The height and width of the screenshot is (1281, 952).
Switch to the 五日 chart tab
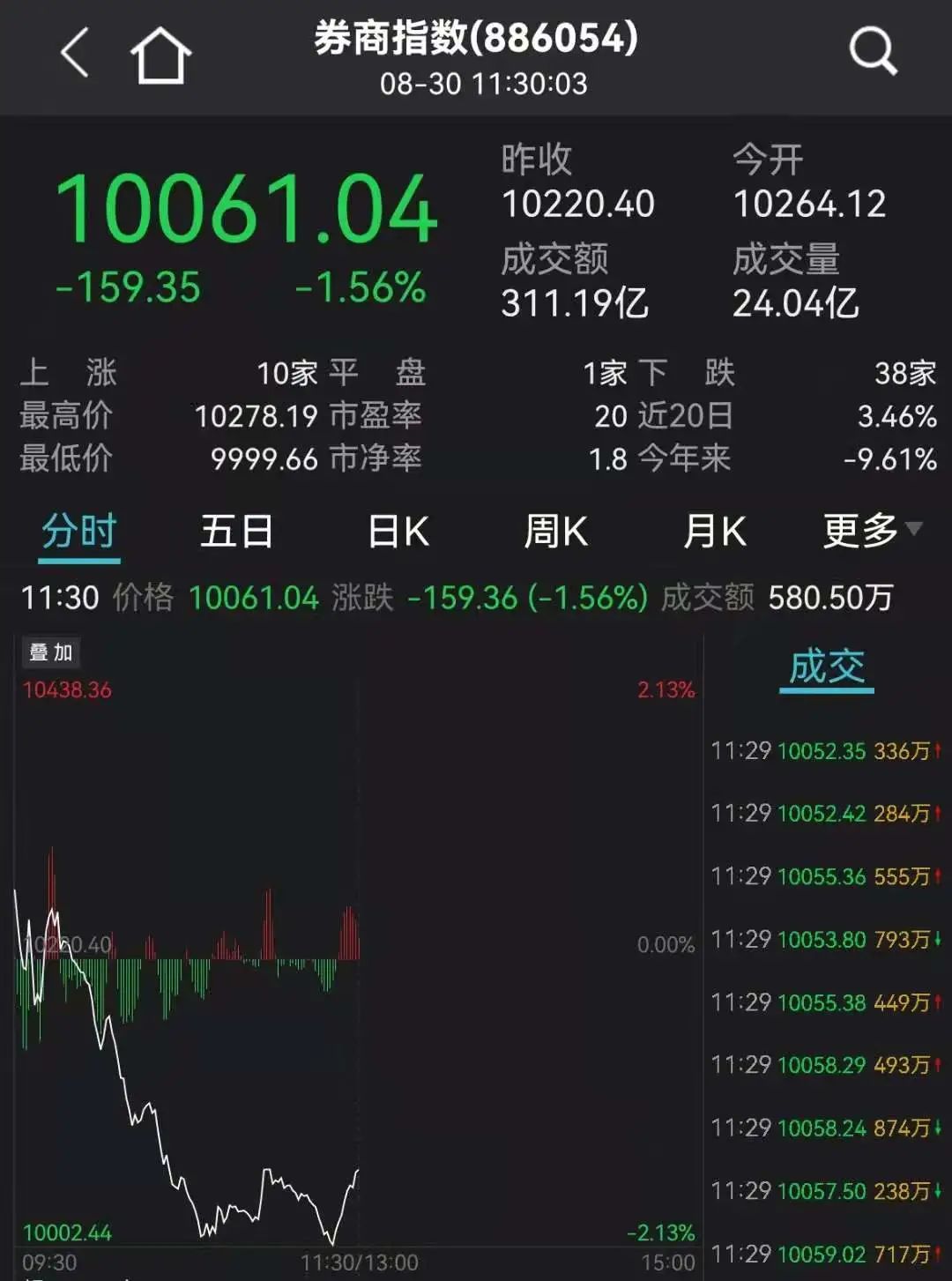(236, 532)
